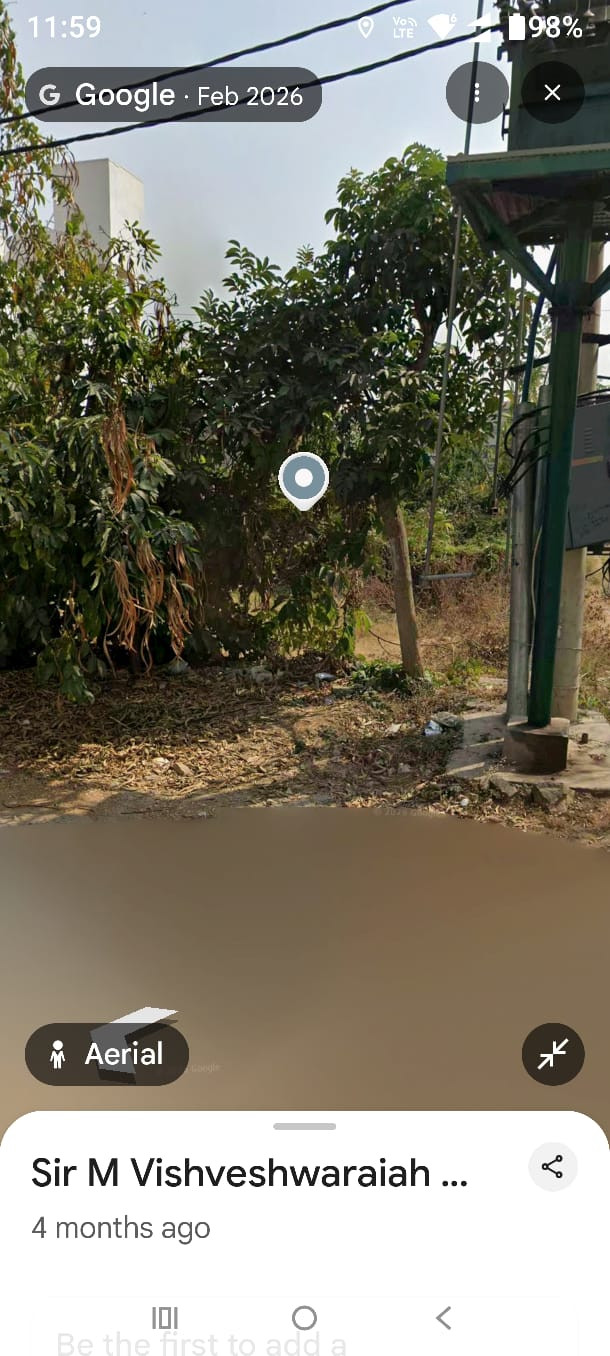Screen dimensions: 610x1356
Task: Open the system recent apps view
Action: pos(165,1317)
